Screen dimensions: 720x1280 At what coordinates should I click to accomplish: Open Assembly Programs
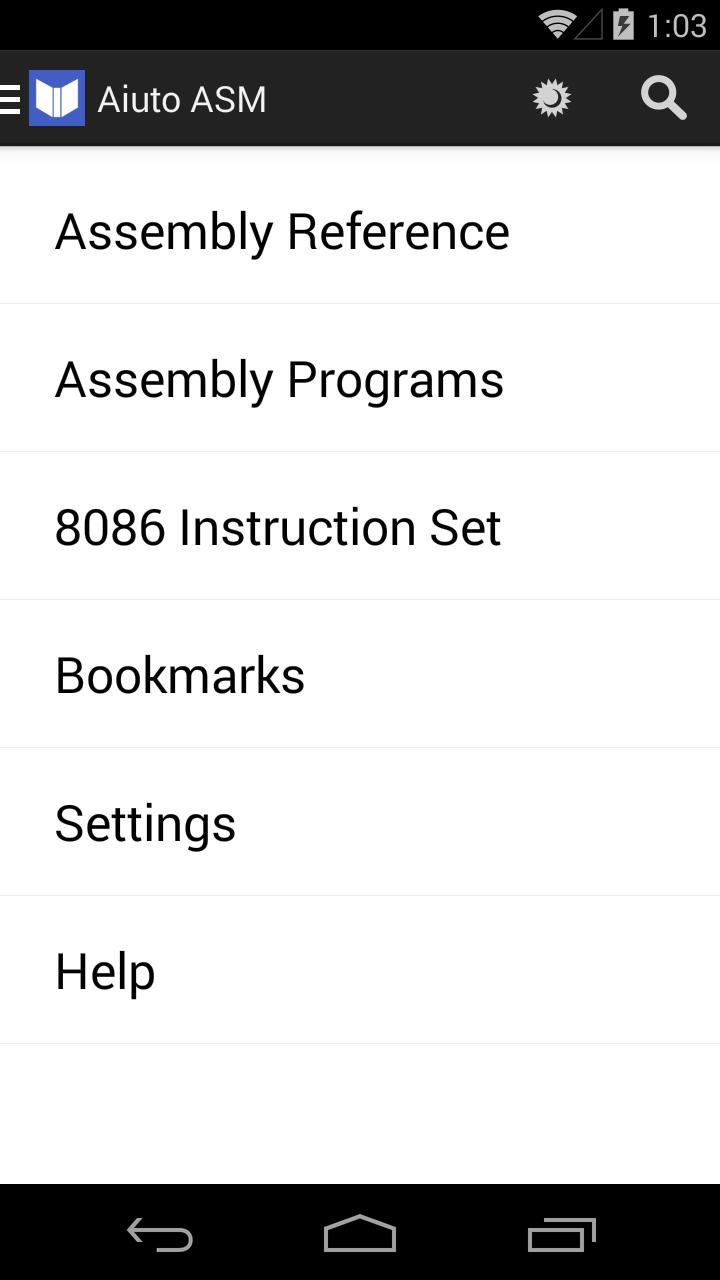click(x=280, y=378)
